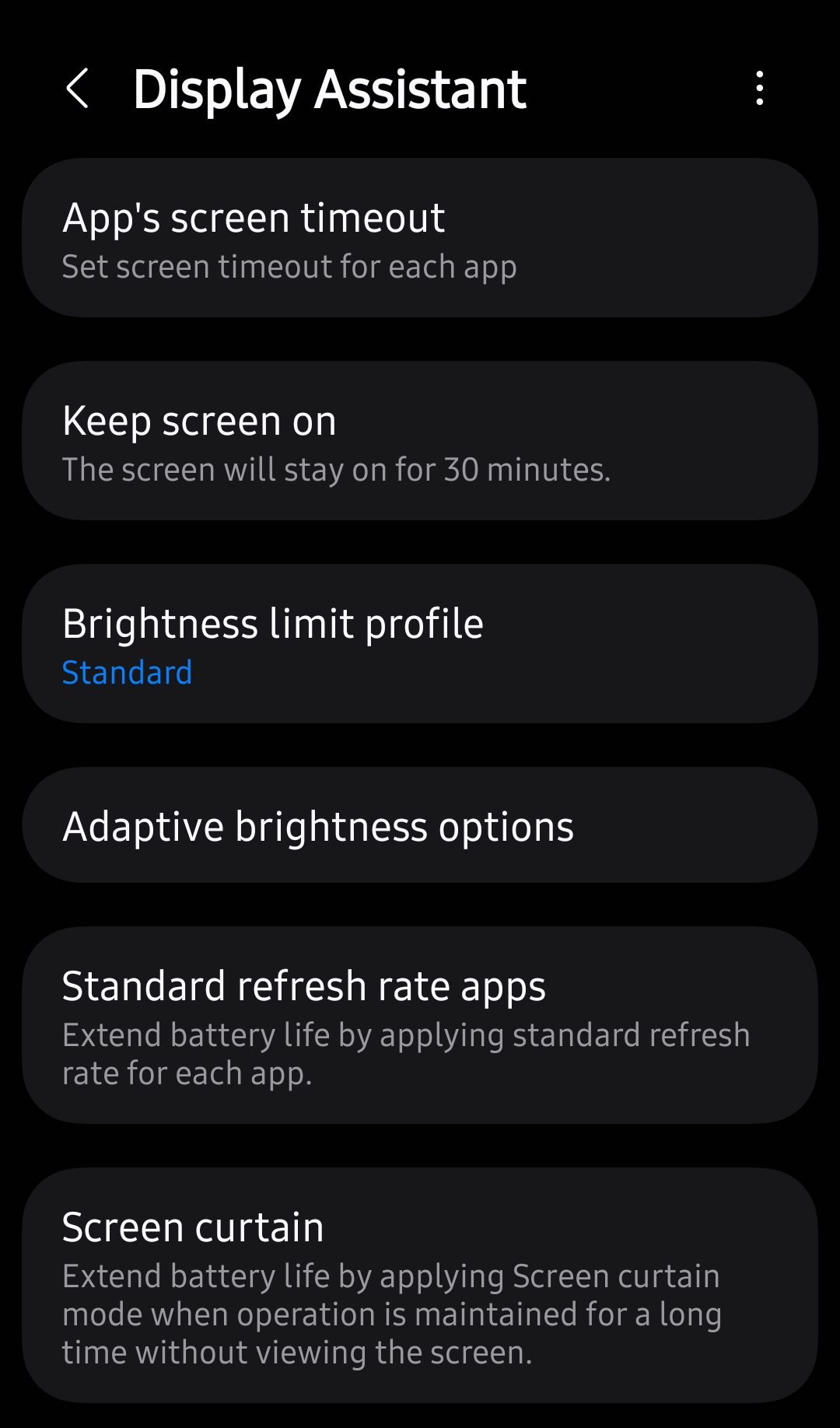Select the Keep screen on option

tap(420, 441)
